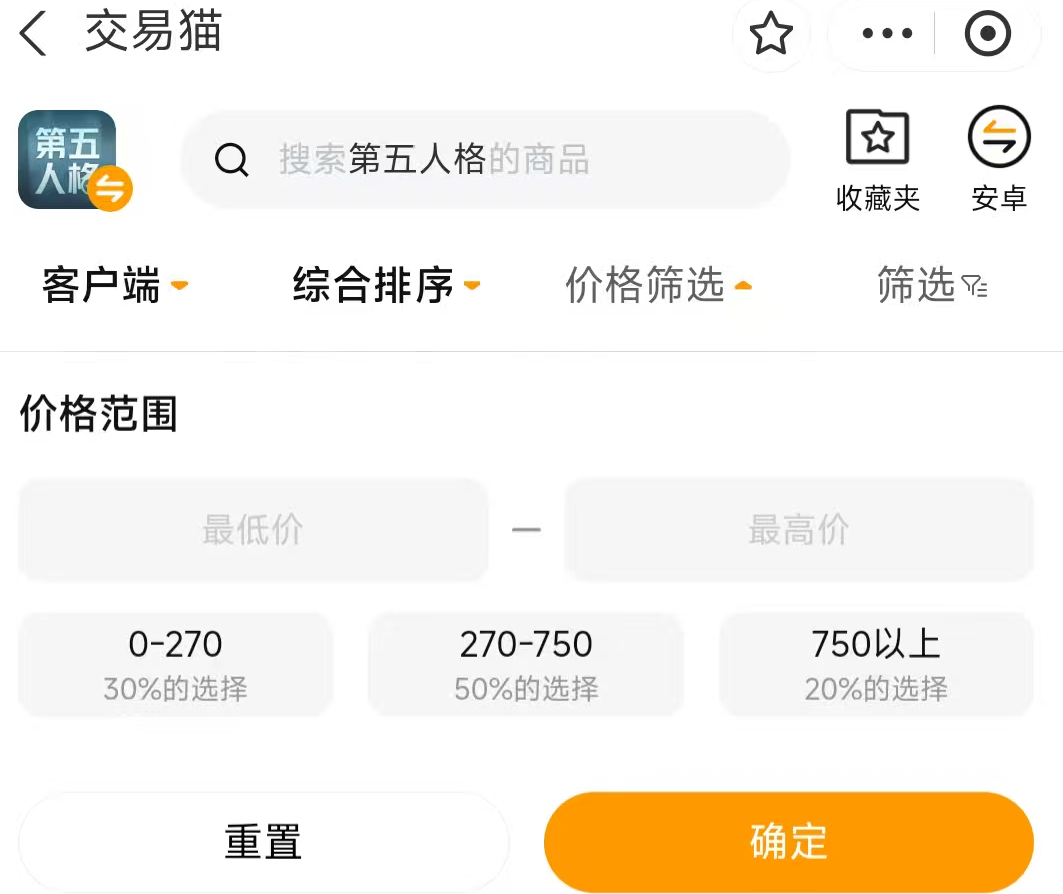Viewport: 1063px width, 894px height.
Task: Open the 筛选 filter options
Action: (x=931, y=287)
